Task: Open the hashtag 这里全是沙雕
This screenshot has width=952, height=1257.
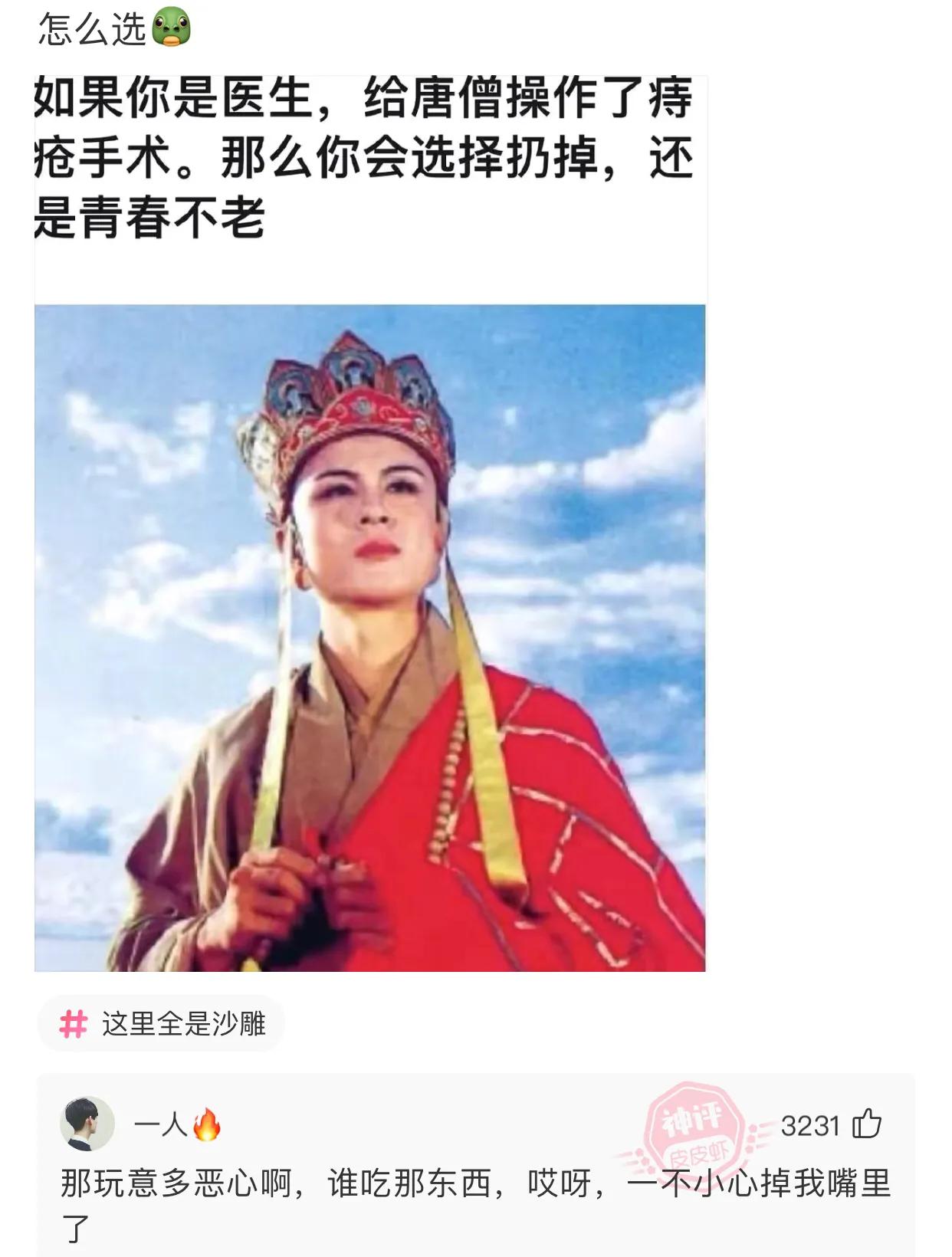Action: coord(162,1024)
